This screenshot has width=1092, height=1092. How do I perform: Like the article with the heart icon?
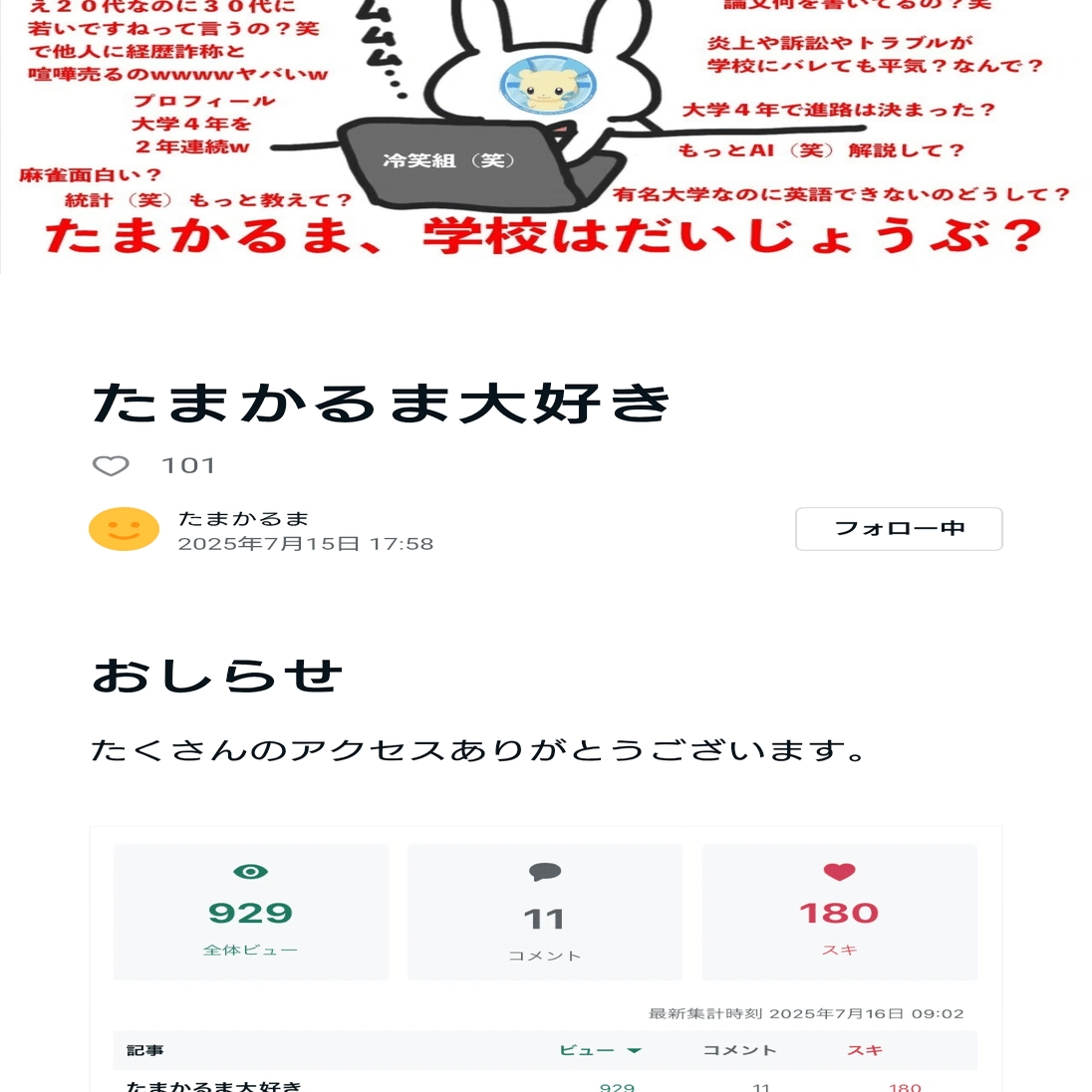click(x=111, y=466)
